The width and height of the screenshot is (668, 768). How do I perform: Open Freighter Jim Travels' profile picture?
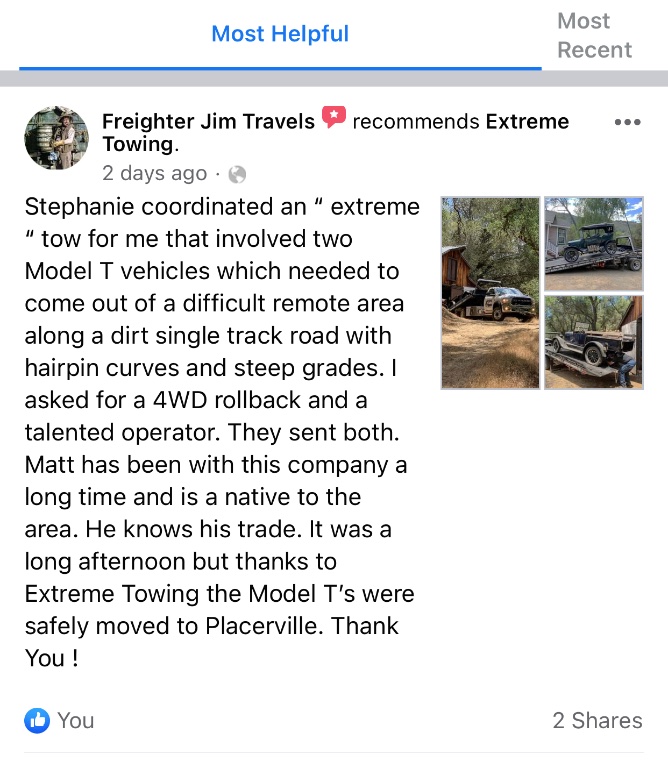click(56, 137)
